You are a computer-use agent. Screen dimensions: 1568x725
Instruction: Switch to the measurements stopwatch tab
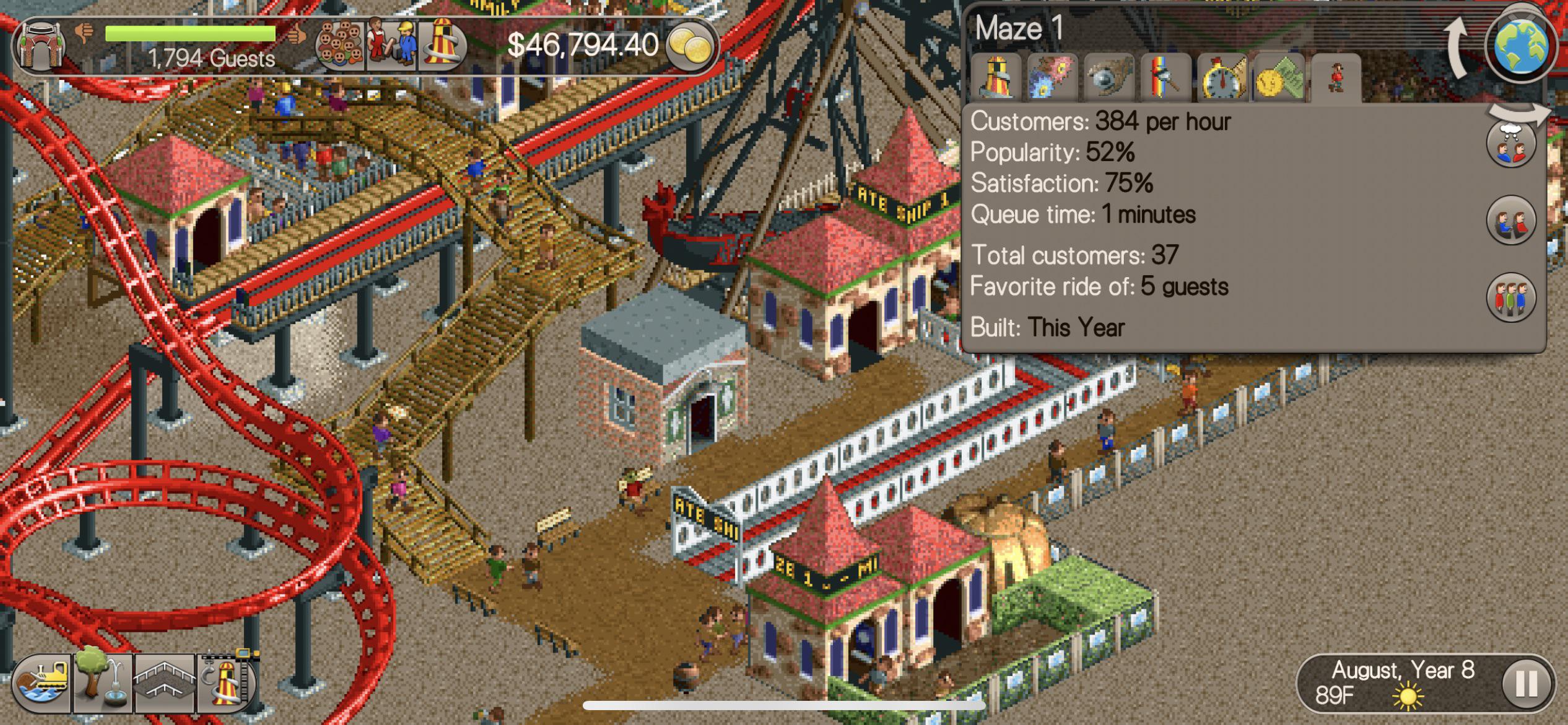(x=1221, y=78)
